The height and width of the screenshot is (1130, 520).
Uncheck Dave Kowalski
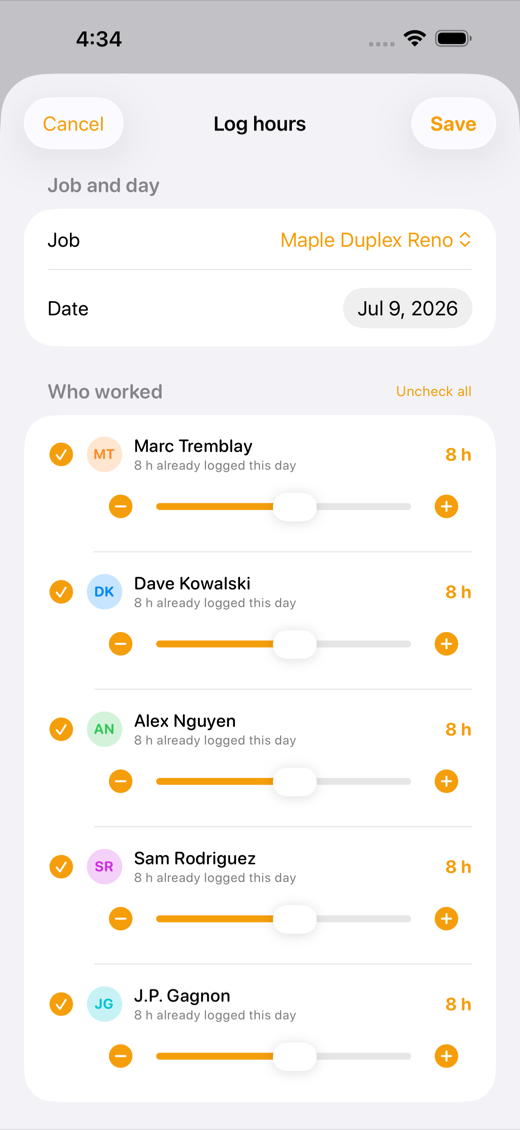pyautogui.click(x=61, y=592)
